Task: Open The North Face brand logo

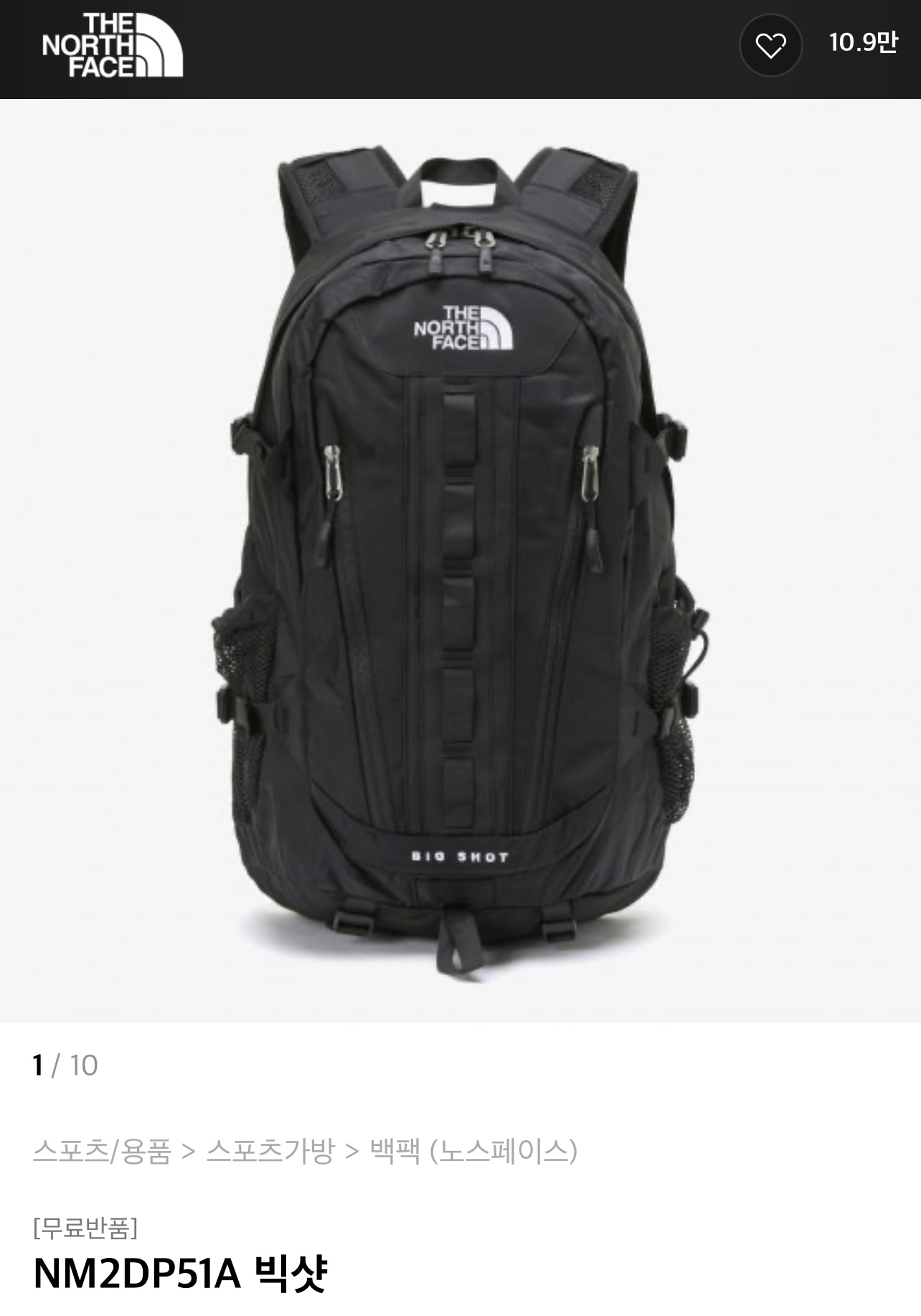Action: (x=113, y=44)
